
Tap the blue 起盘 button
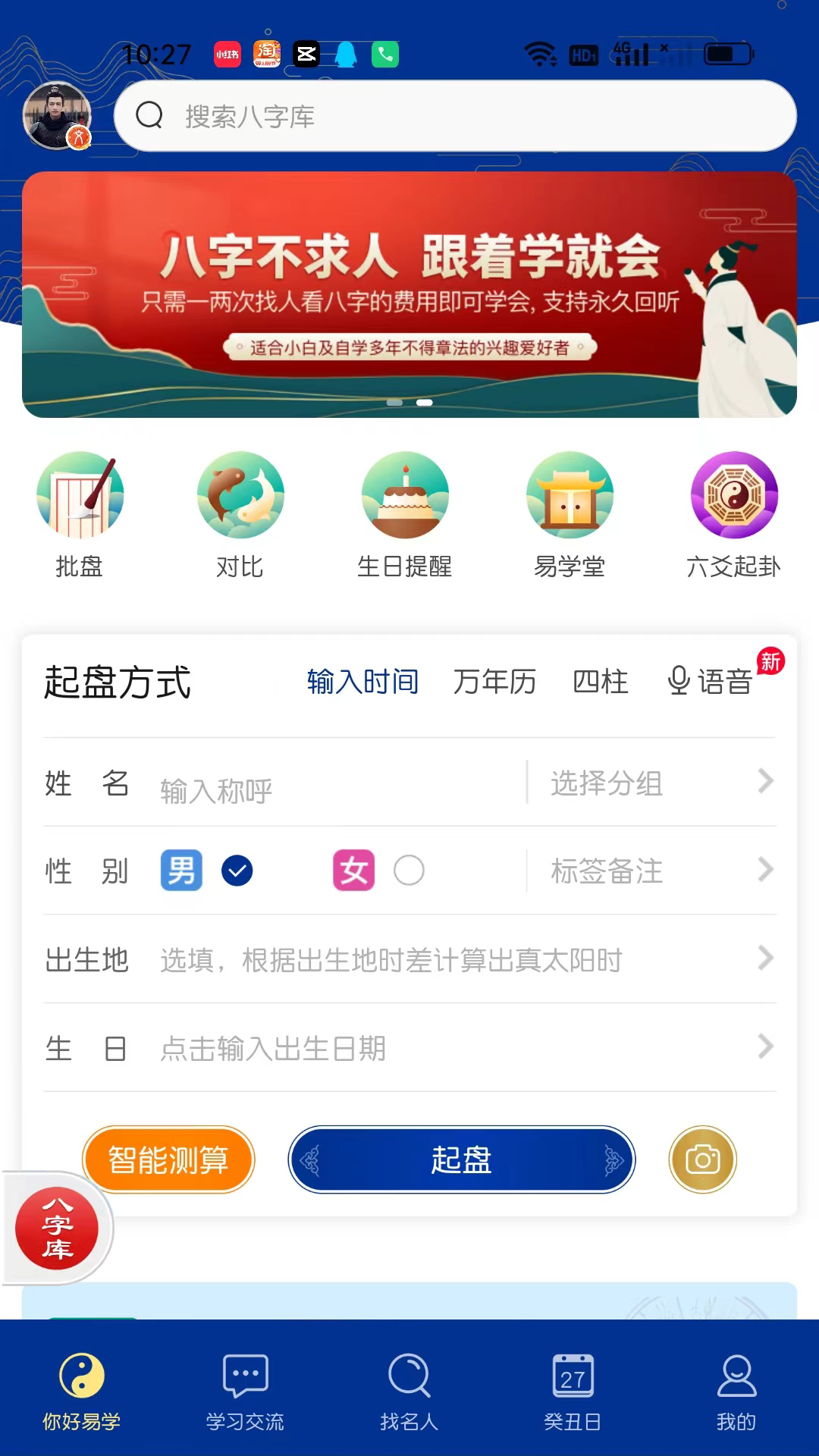461,1159
